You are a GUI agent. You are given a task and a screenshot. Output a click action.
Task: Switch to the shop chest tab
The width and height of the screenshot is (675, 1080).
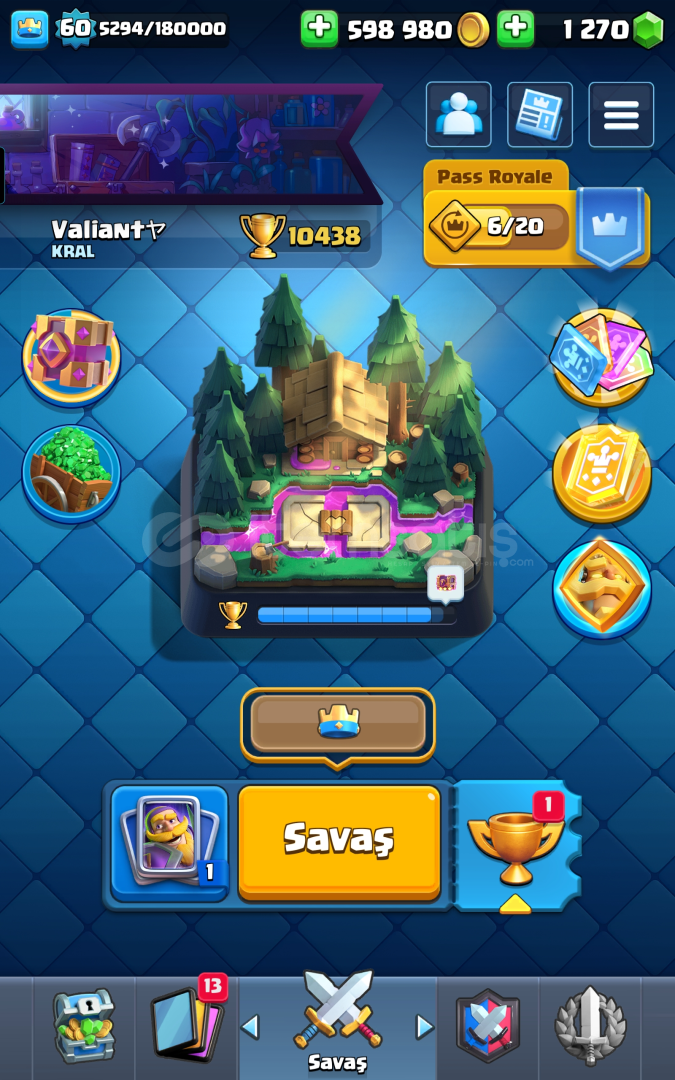click(84, 1026)
